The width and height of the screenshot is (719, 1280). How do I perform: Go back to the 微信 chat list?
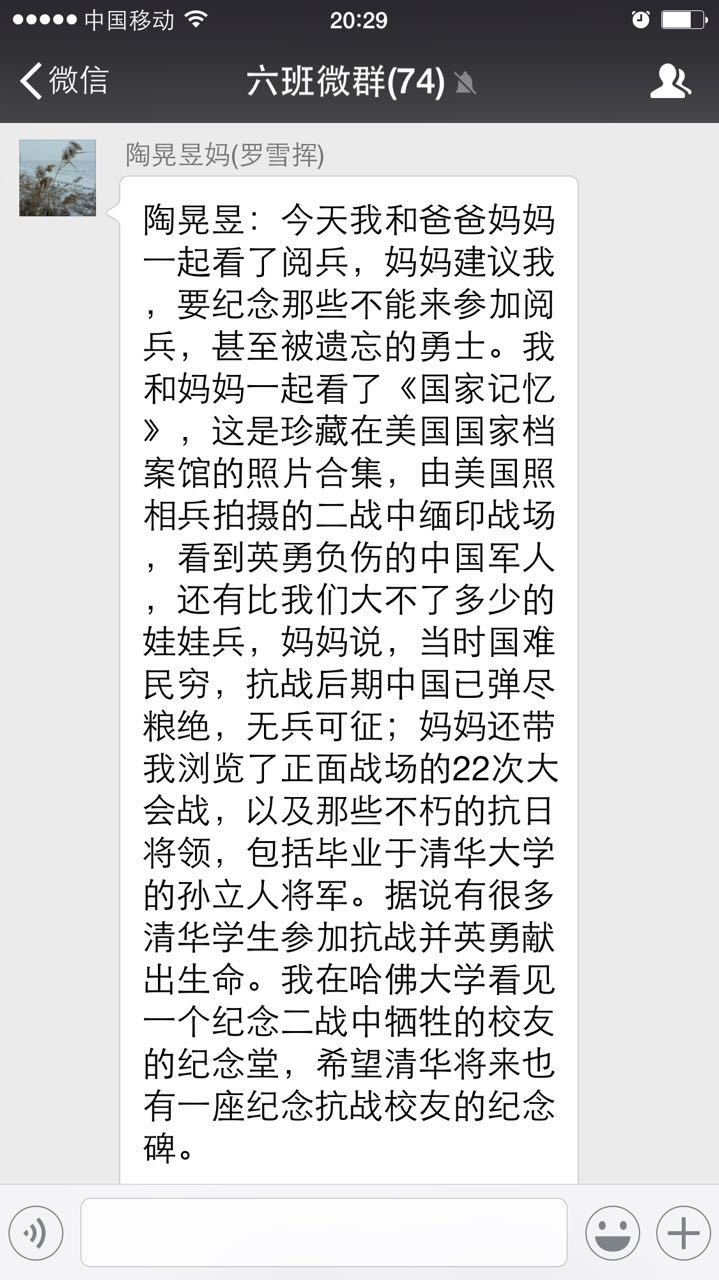[64, 81]
